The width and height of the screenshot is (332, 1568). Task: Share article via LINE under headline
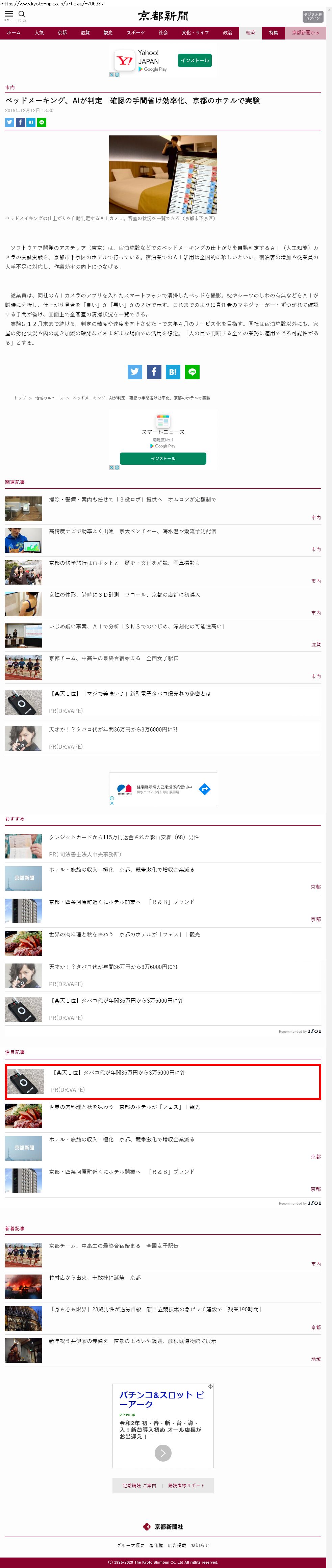point(42,122)
